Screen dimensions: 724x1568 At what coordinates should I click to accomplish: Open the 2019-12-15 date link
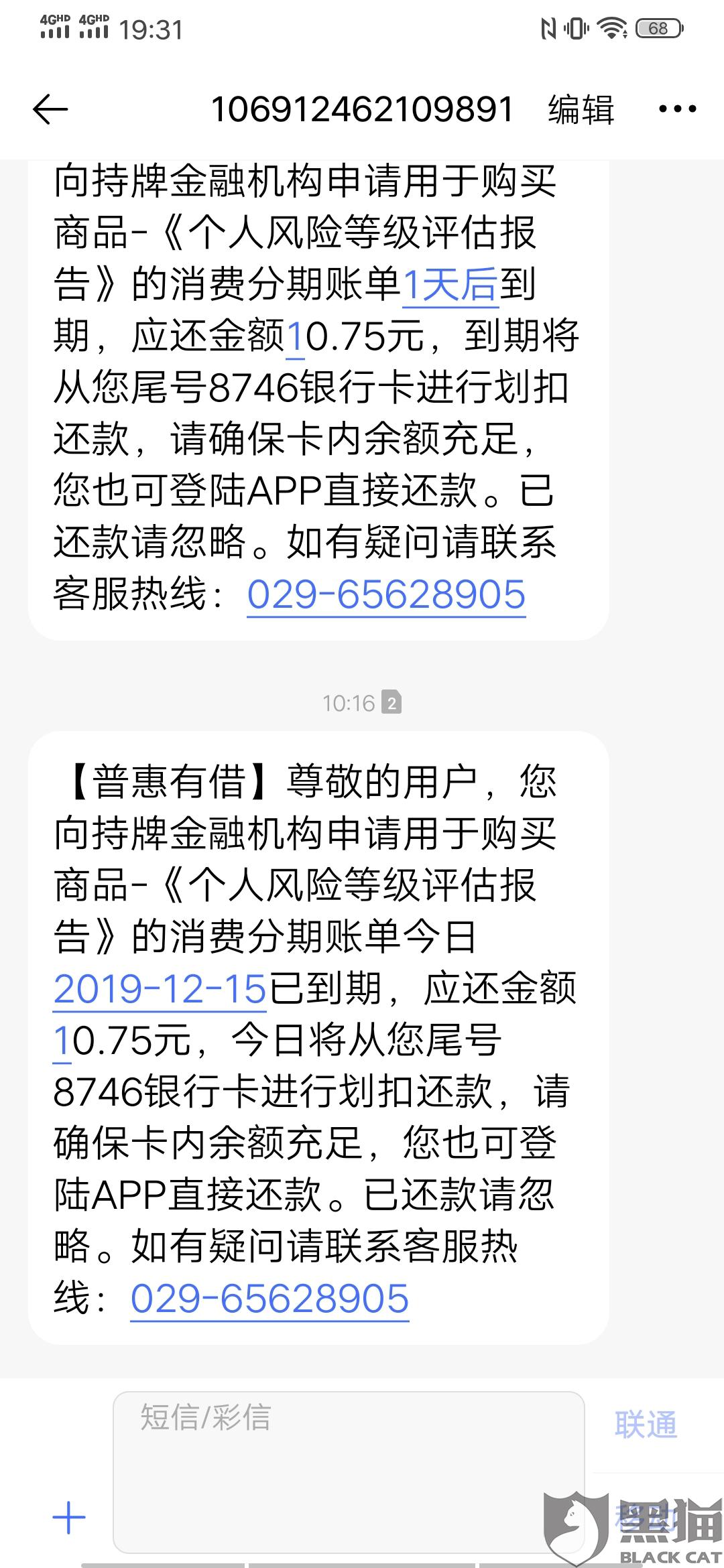(x=160, y=988)
